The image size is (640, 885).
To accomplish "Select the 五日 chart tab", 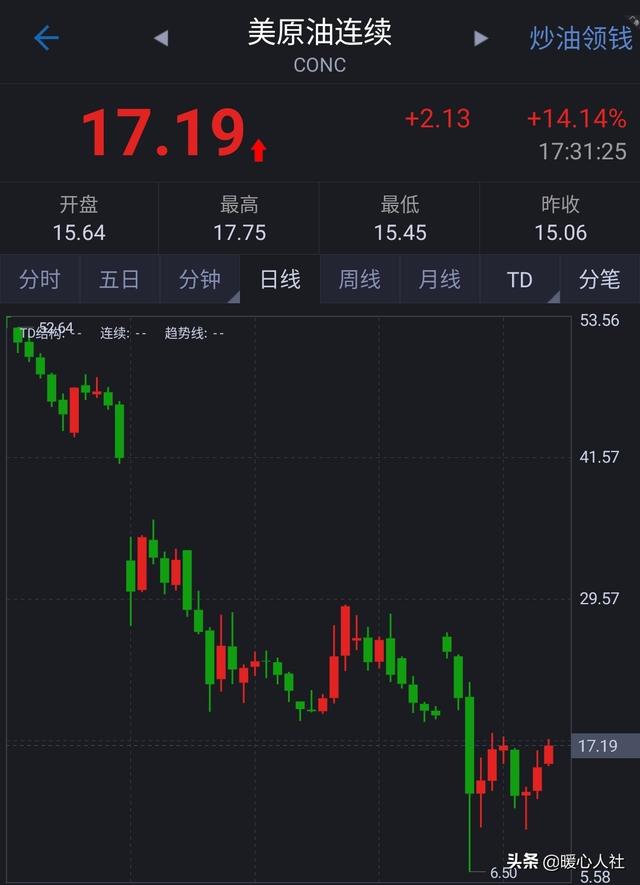I will (120, 280).
